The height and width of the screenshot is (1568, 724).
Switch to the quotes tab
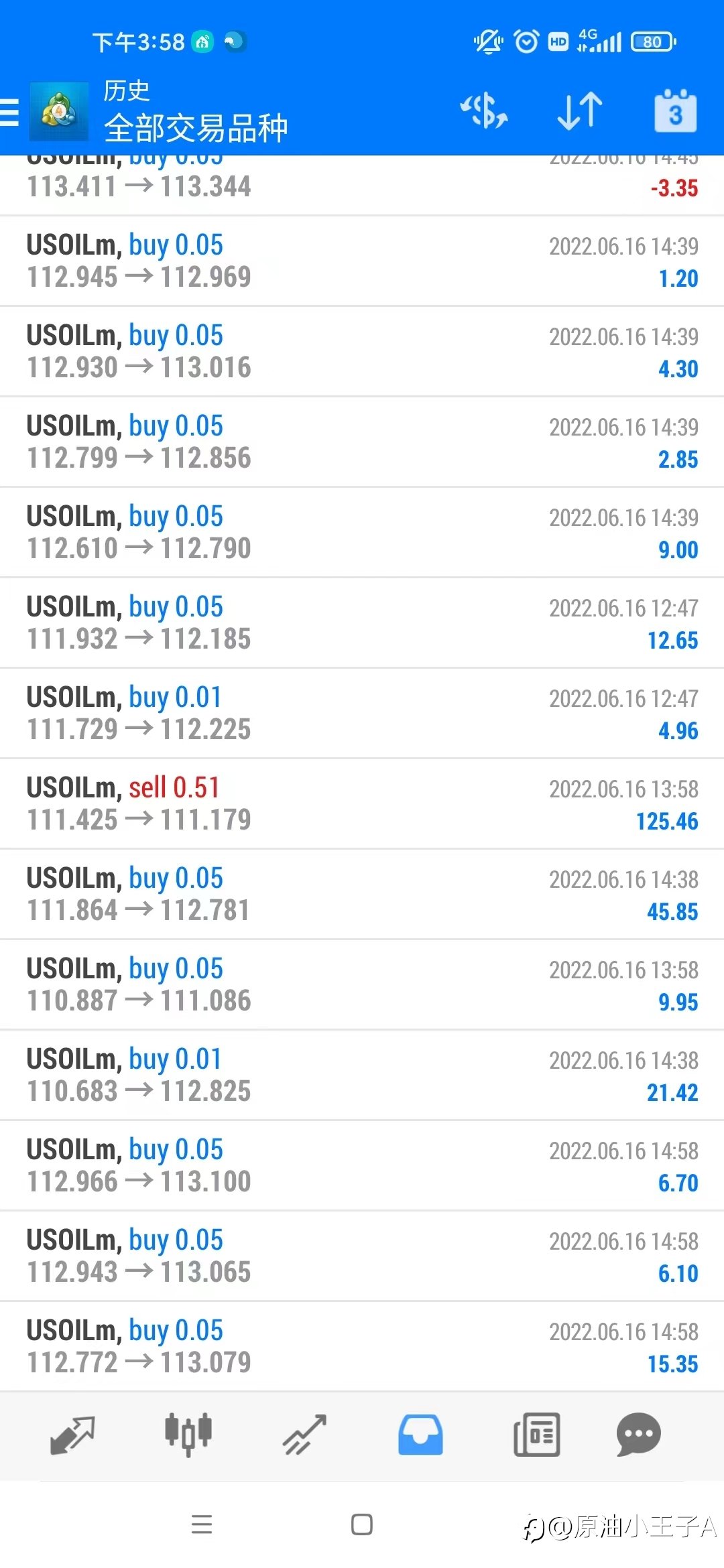point(72,1435)
